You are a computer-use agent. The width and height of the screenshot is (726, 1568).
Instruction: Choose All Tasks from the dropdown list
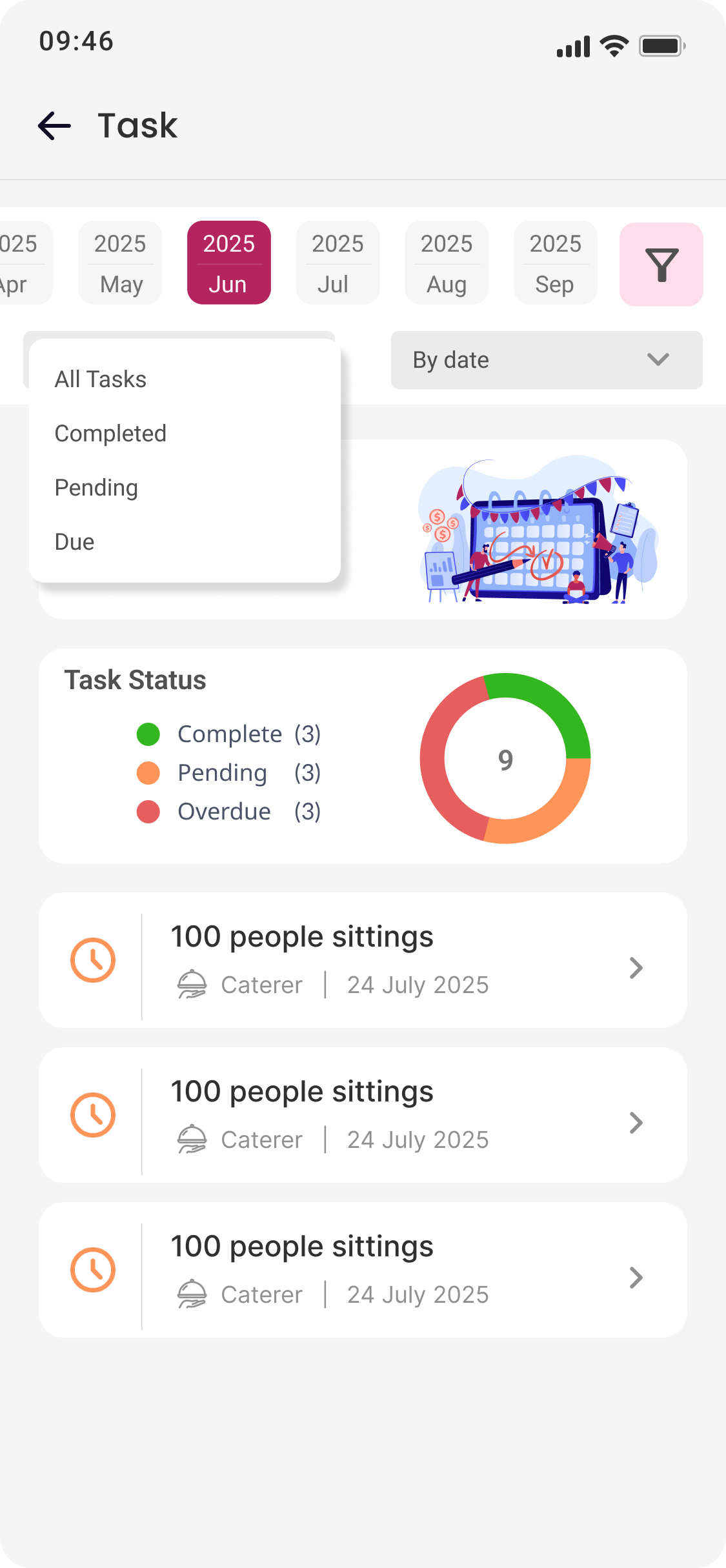tap(101, 379)
